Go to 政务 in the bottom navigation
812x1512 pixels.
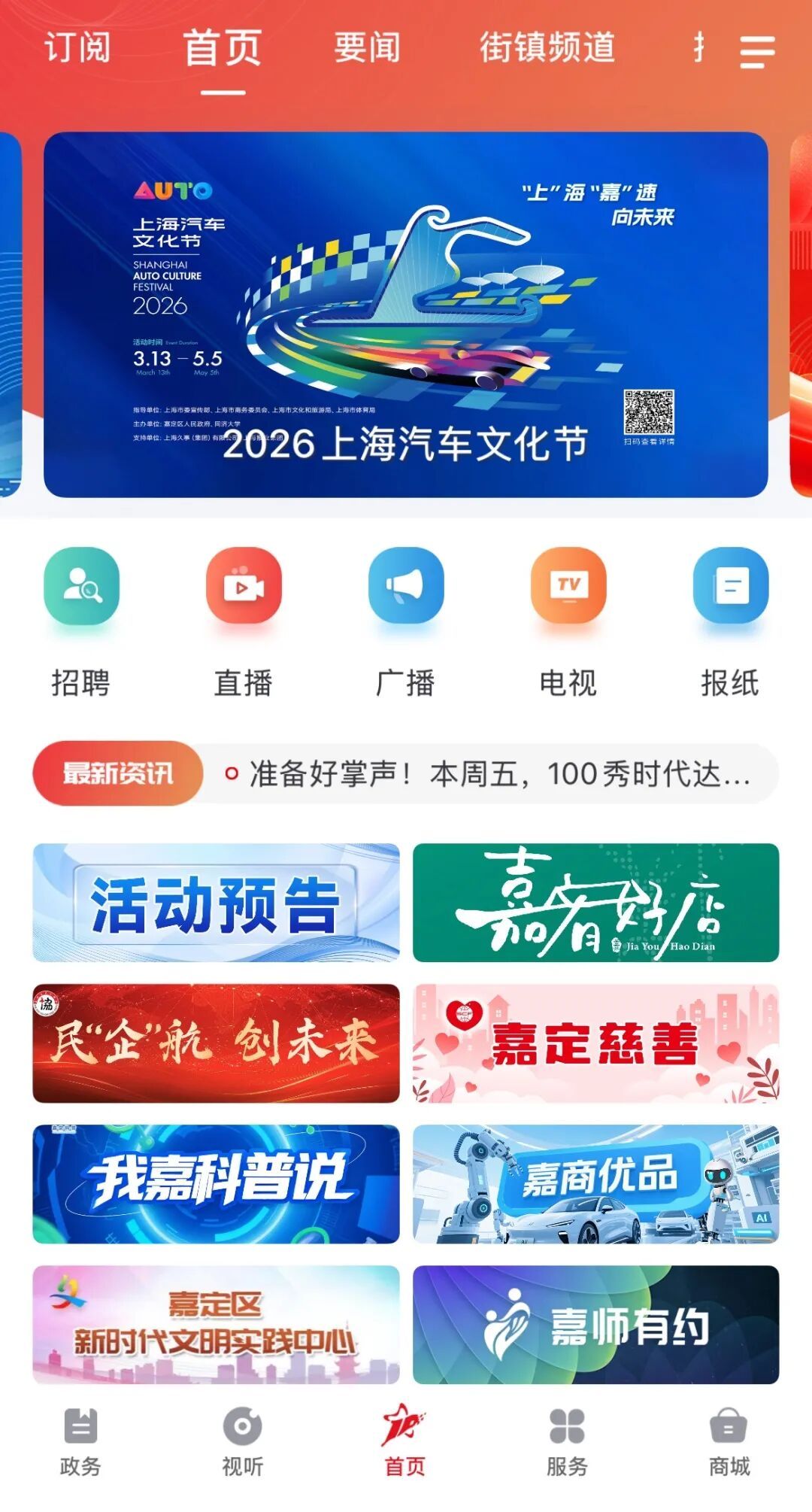pos(80,1441)
